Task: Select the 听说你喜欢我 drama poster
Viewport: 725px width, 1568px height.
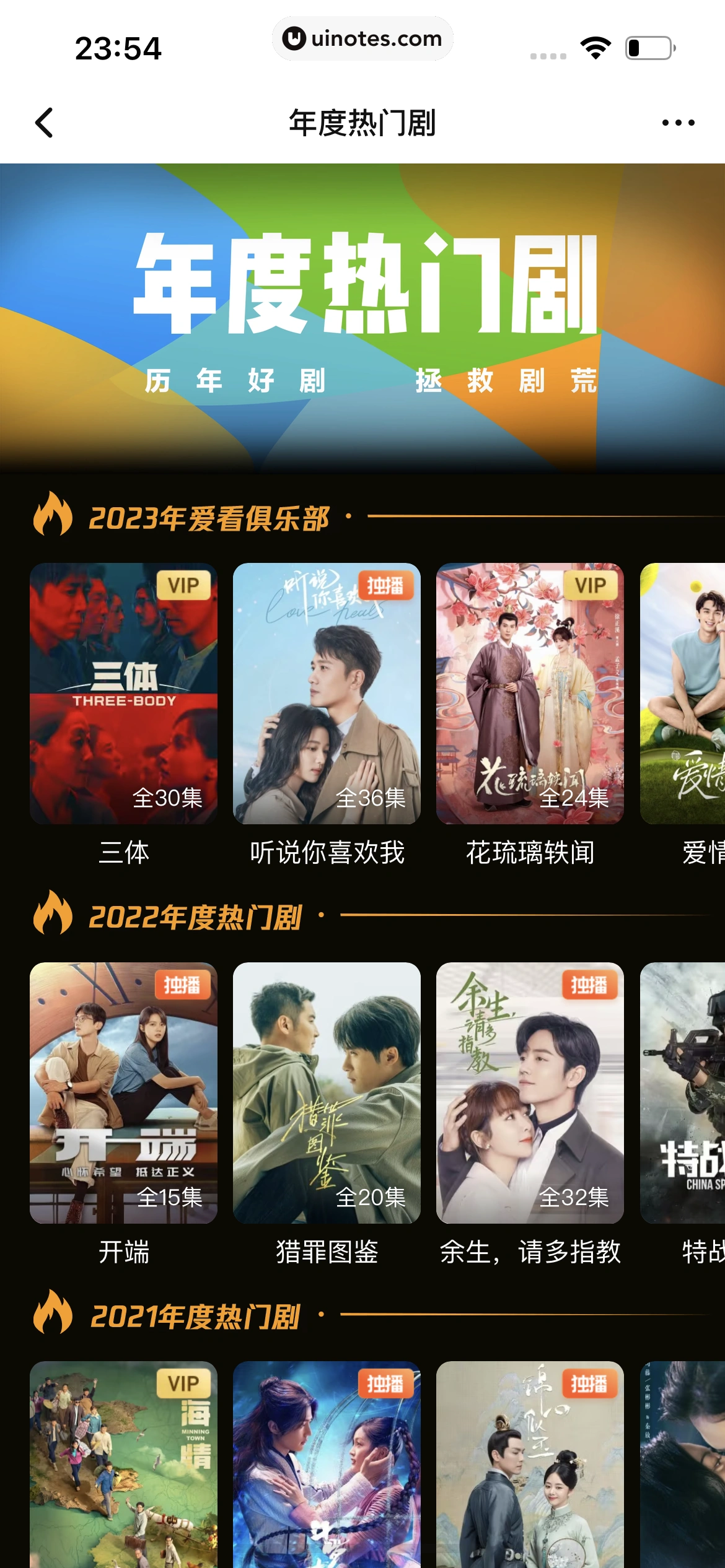Action: [327, 693]
